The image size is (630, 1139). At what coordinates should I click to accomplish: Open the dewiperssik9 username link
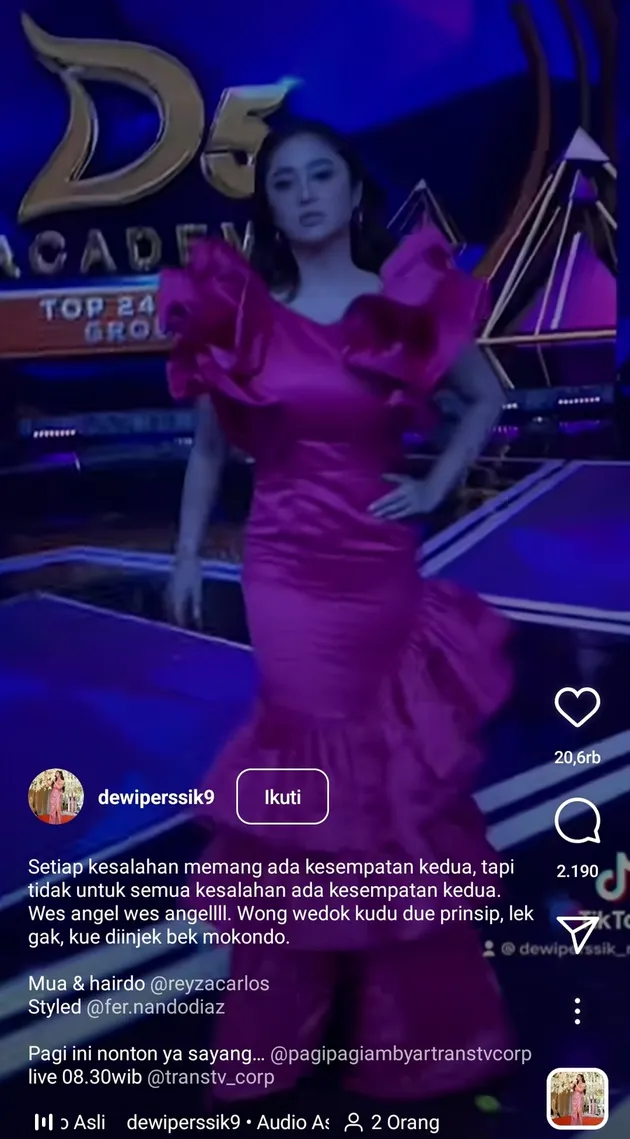(156, 798)
